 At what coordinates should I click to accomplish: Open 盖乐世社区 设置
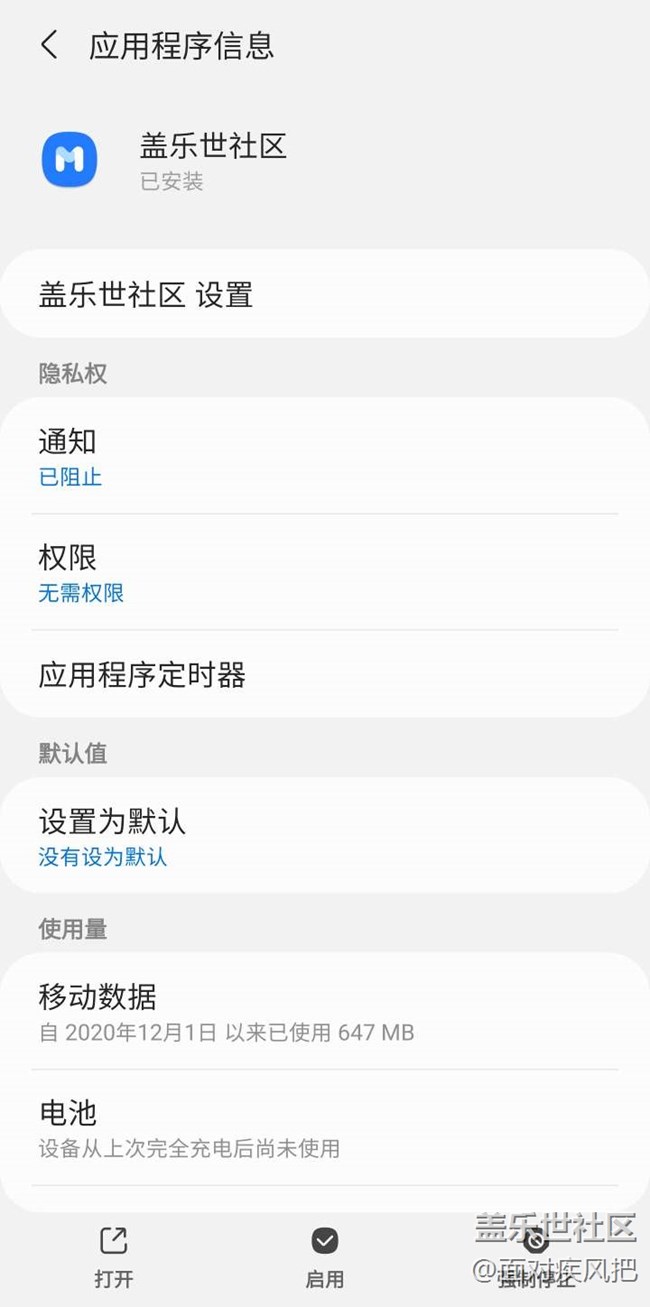click(324, 294)
